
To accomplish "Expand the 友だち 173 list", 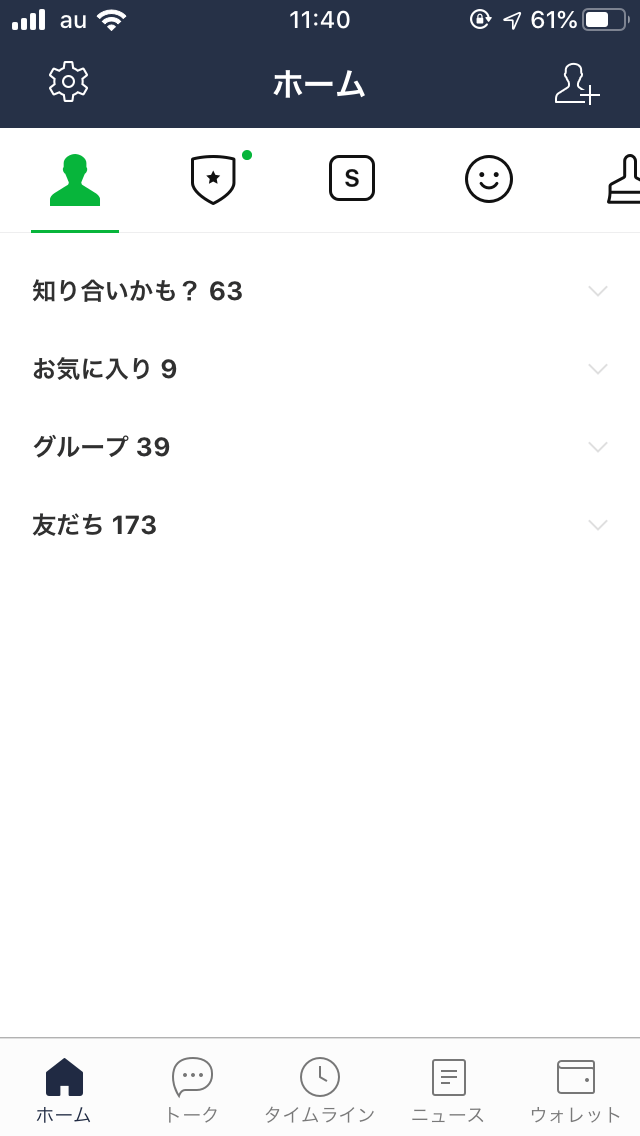I will click(320, 525).
